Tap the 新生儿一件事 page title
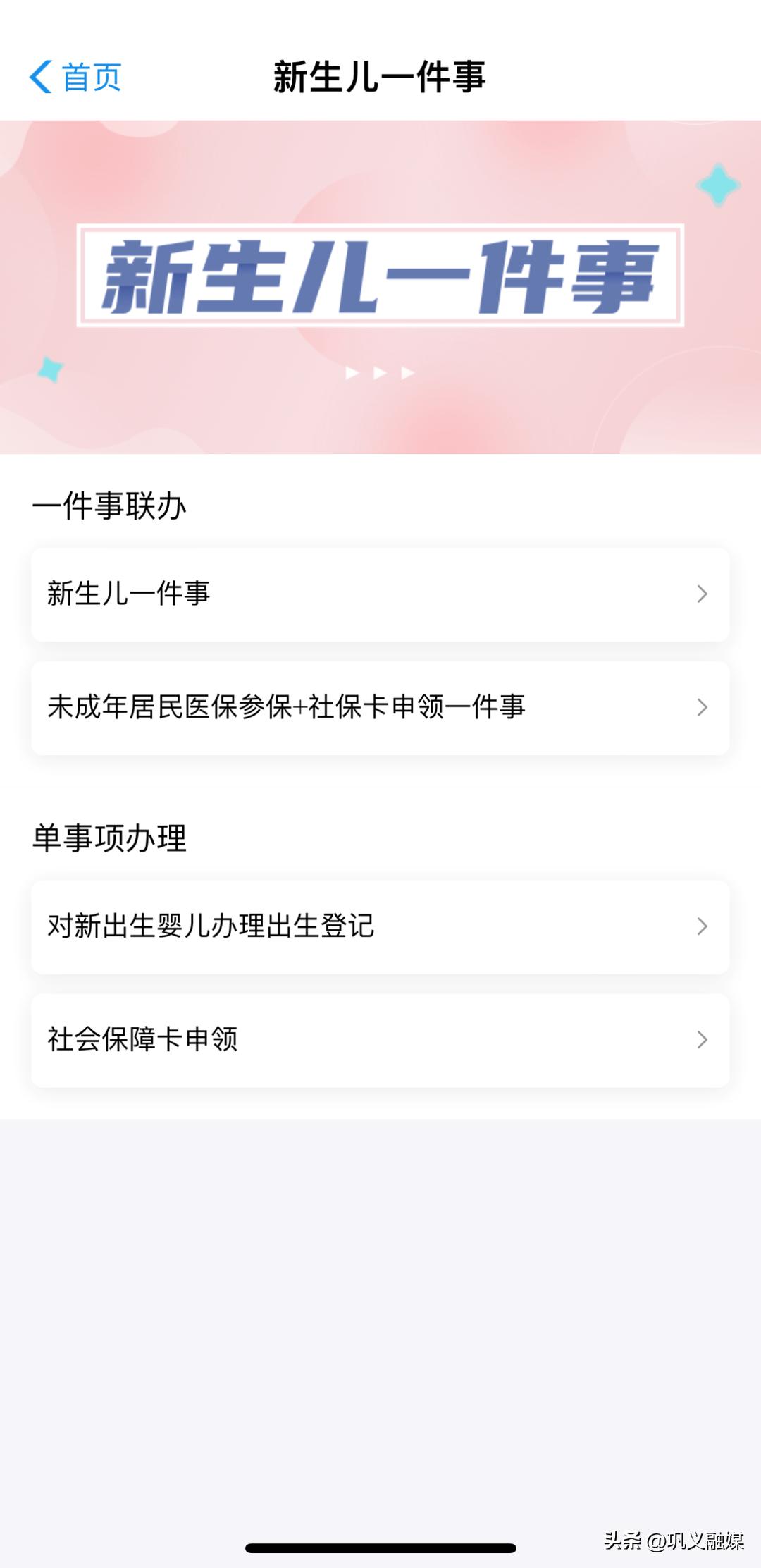Screen dimensions: 761x1568 [380, 78]
